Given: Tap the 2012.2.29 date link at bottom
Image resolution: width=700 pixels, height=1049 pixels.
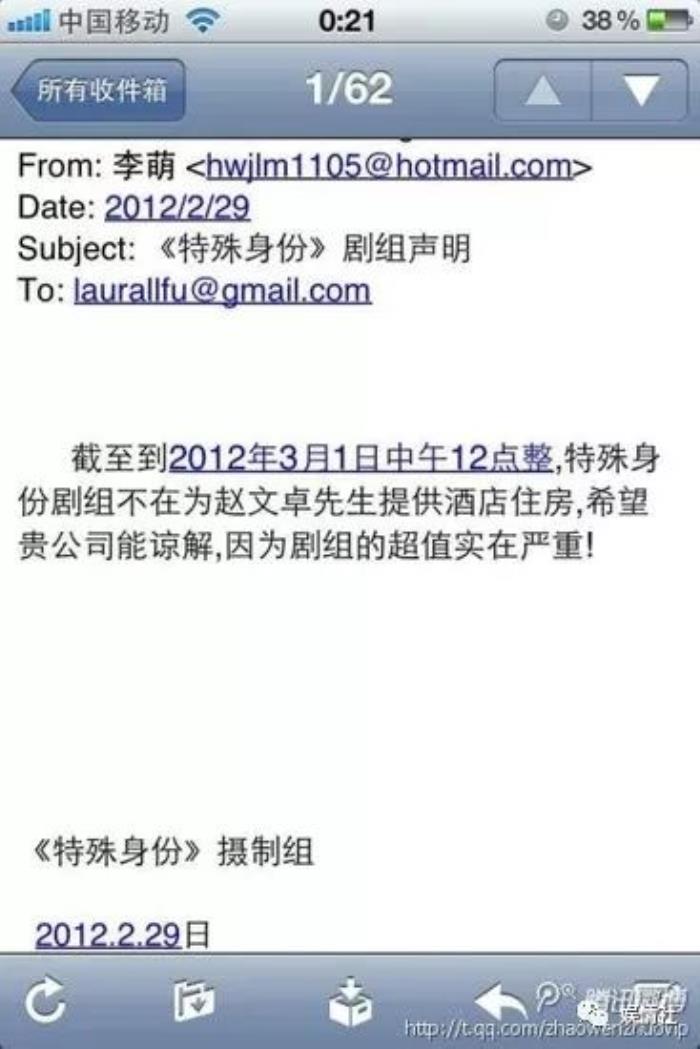Looking at the screenshot, I should 107,934.
